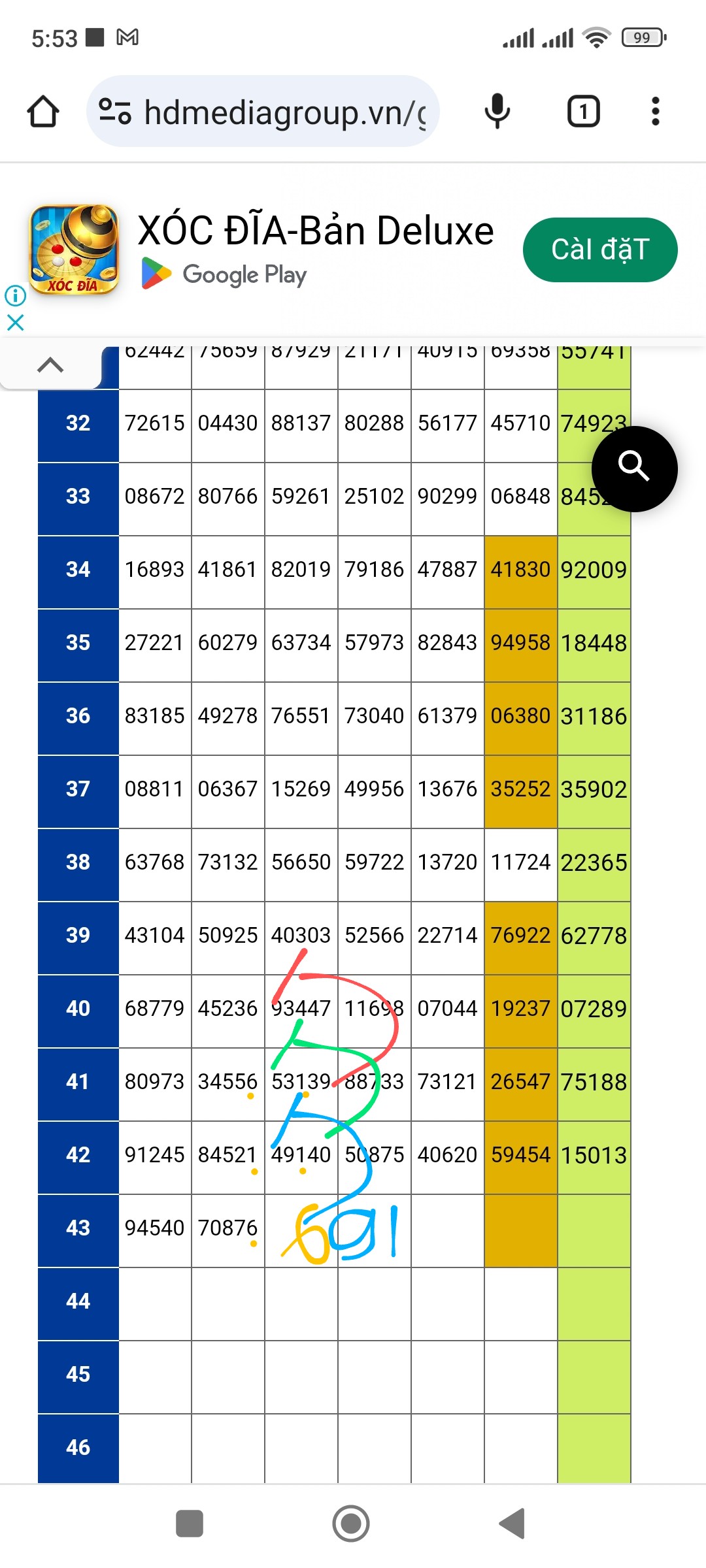This screenshot has height=1568, width=706.
Task: Open recent apps from the navigation bar
Action: tap(190, 1524)
